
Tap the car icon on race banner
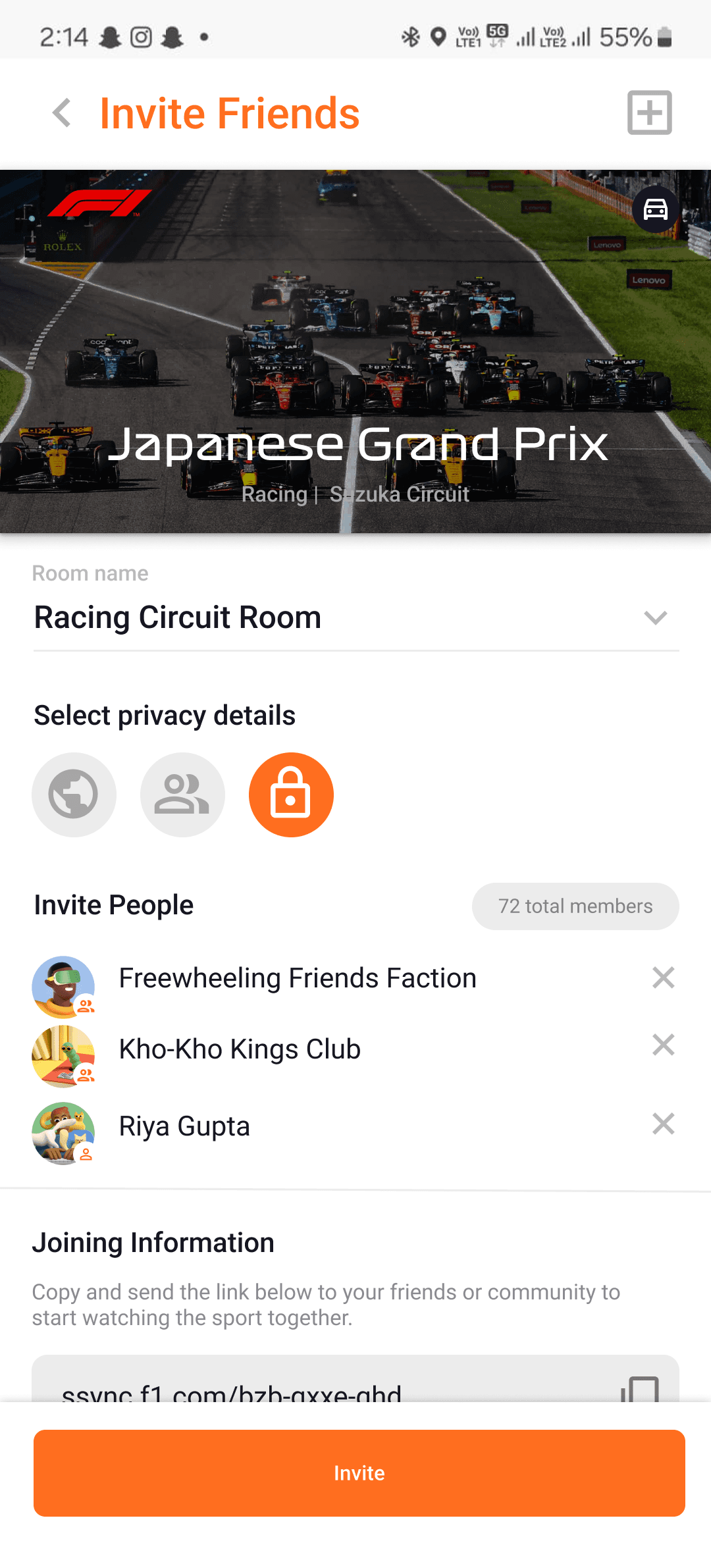655,209
